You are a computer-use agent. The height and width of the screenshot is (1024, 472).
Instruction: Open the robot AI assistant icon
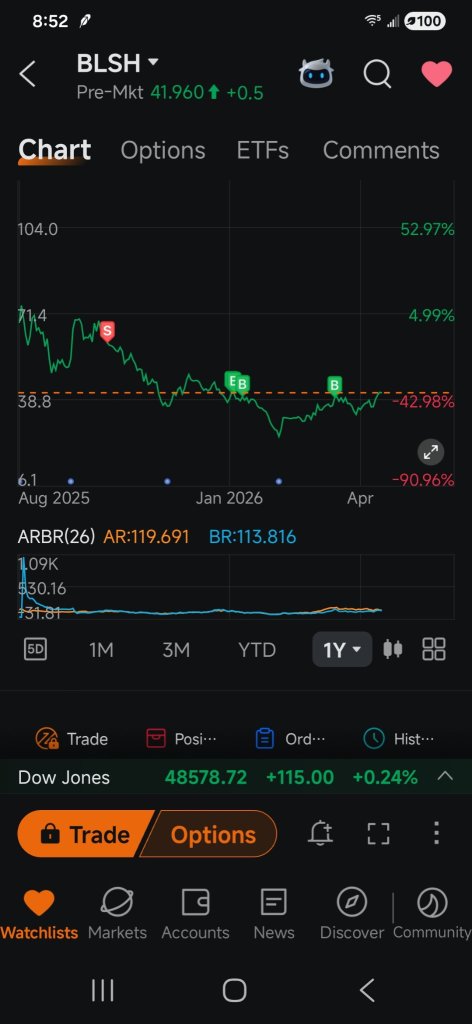[316, 73]
